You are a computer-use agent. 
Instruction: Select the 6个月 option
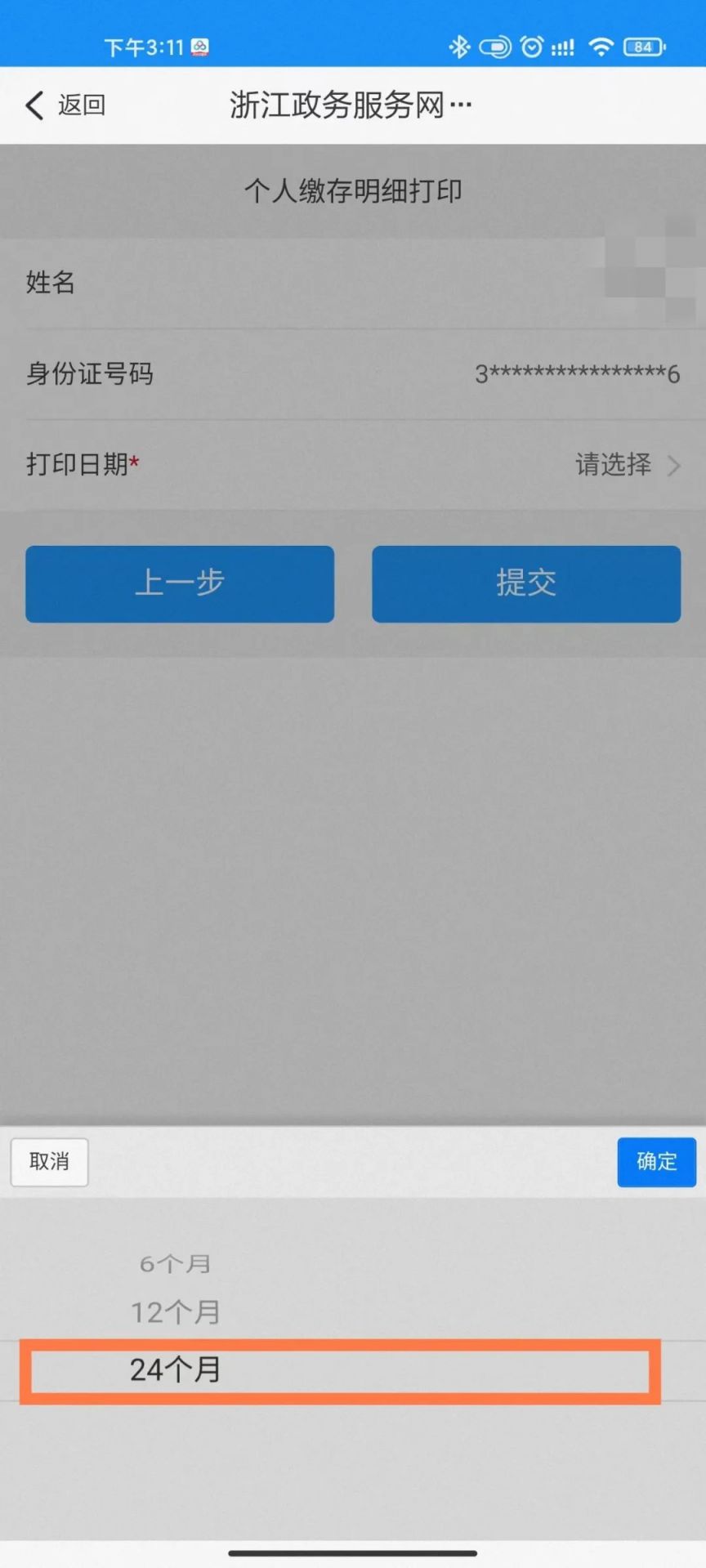point(176,1264)
